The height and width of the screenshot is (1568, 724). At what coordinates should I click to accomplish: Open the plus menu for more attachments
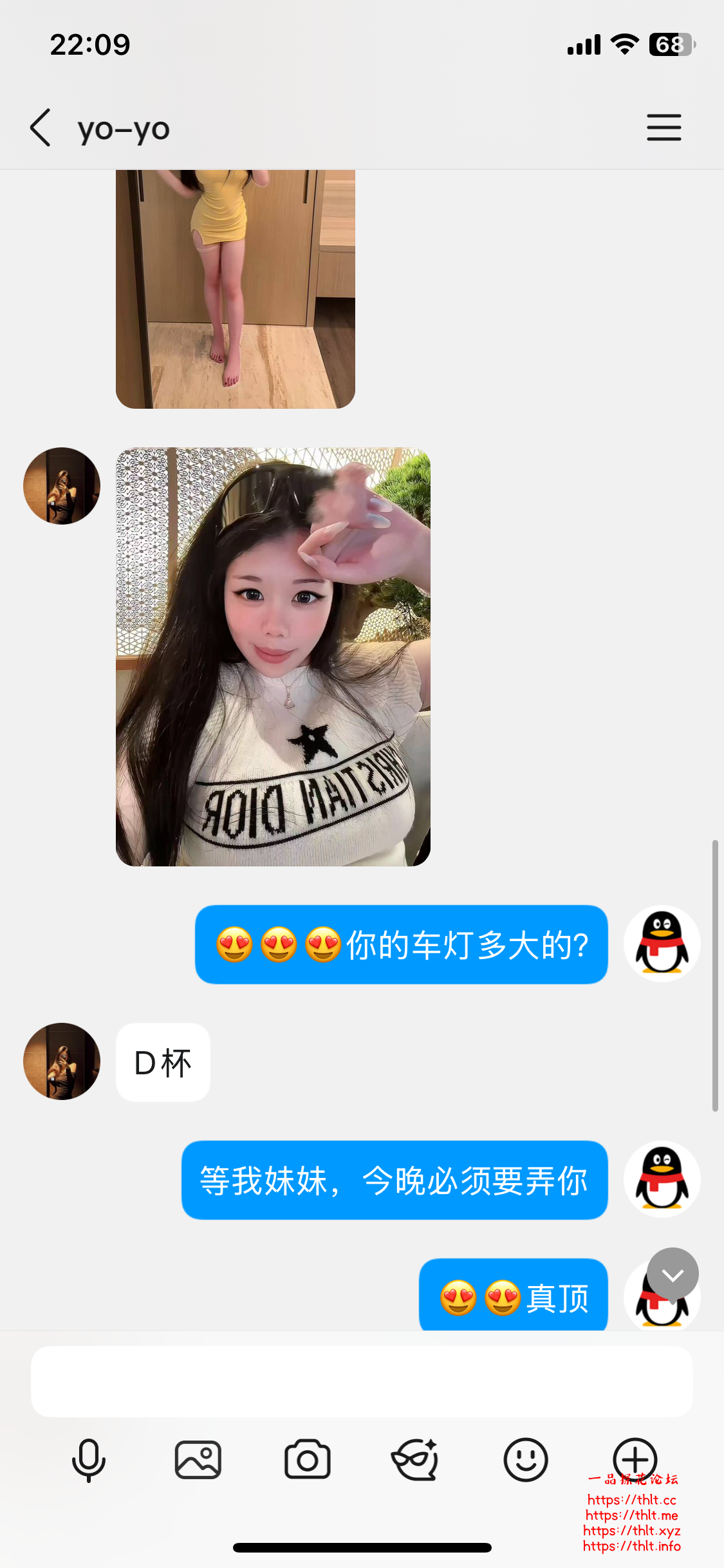coord(635,1460)
